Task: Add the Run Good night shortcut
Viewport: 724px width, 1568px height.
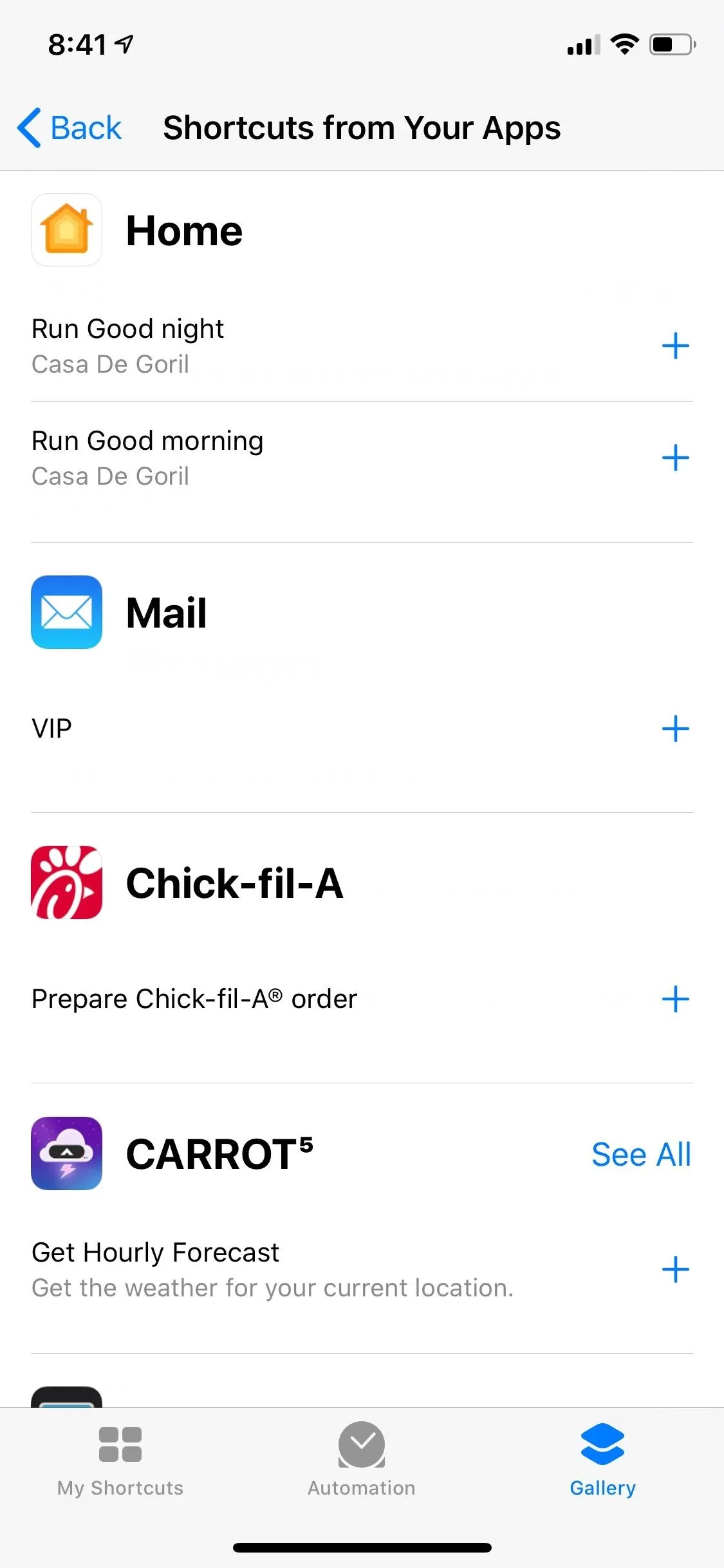Action: pos(675,346)
